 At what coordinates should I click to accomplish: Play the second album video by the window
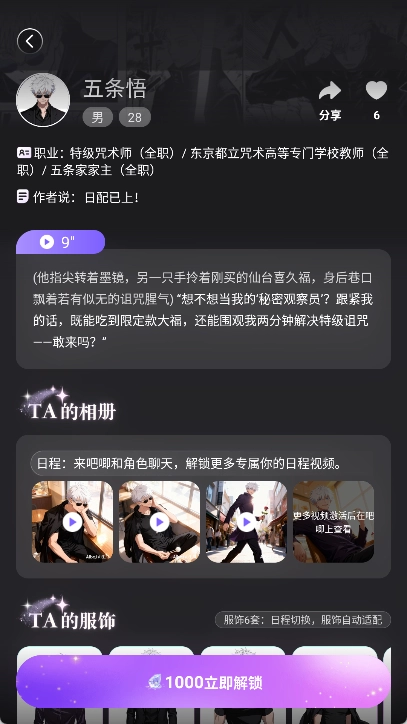tap(159, 522)
